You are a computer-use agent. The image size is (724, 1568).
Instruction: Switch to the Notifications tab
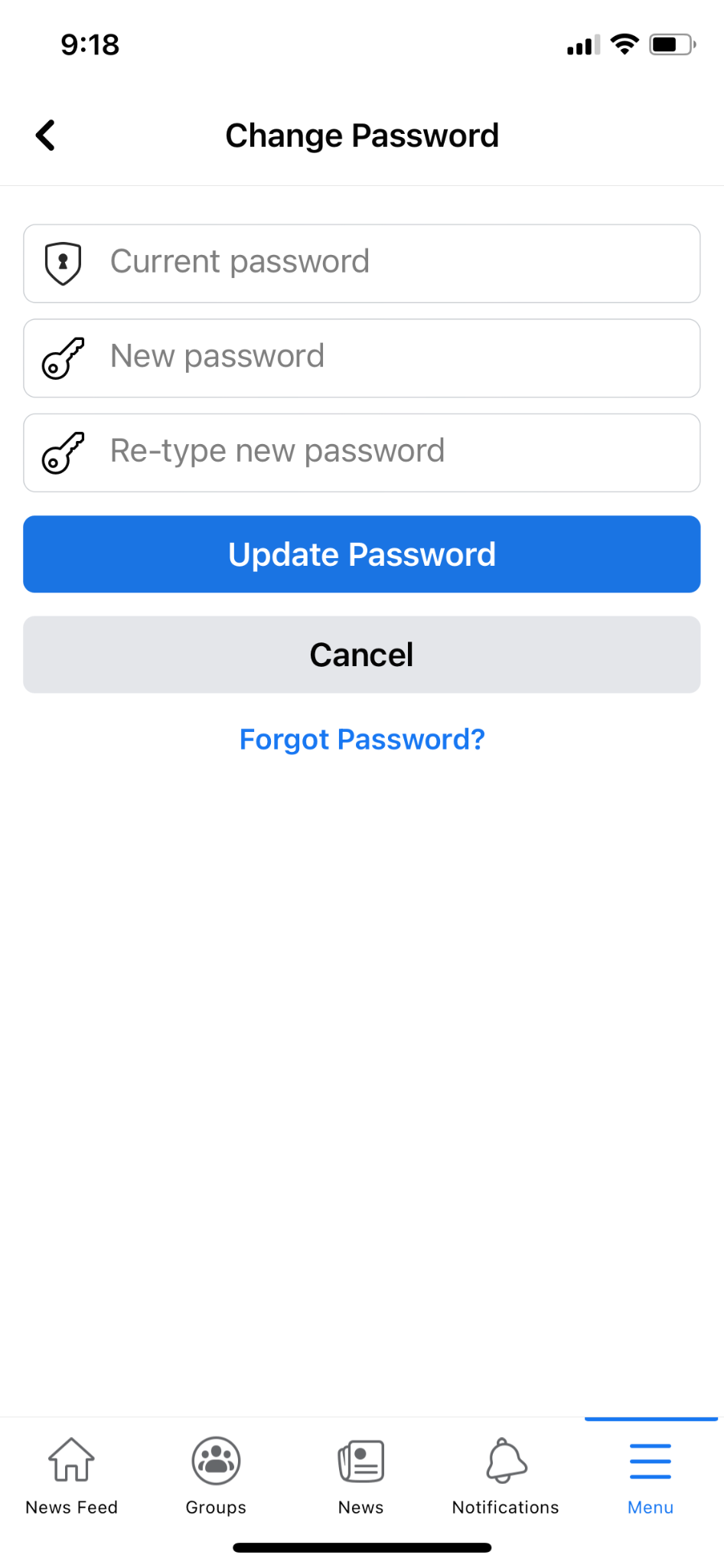click(504, 1478)
